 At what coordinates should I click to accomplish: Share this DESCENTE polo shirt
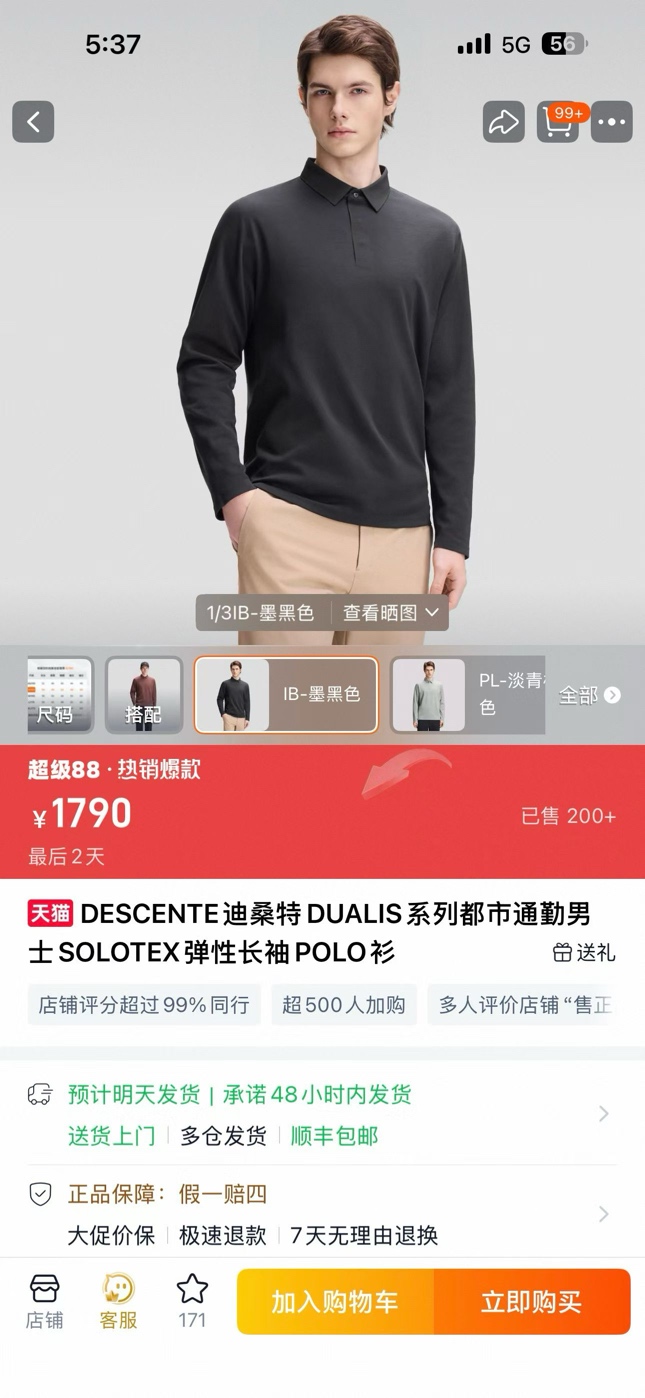point(503,122)
